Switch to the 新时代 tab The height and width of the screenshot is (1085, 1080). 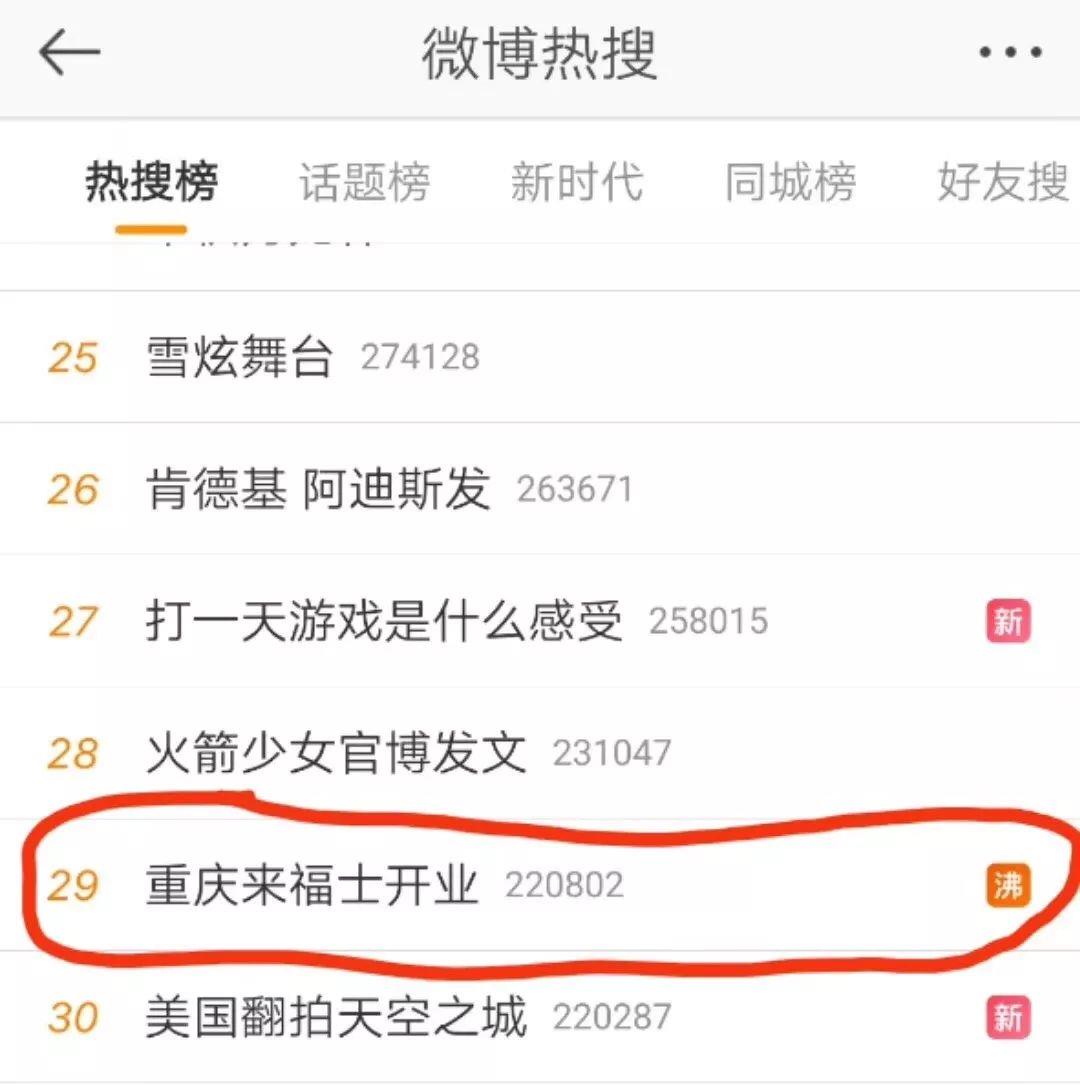[576, 183]
